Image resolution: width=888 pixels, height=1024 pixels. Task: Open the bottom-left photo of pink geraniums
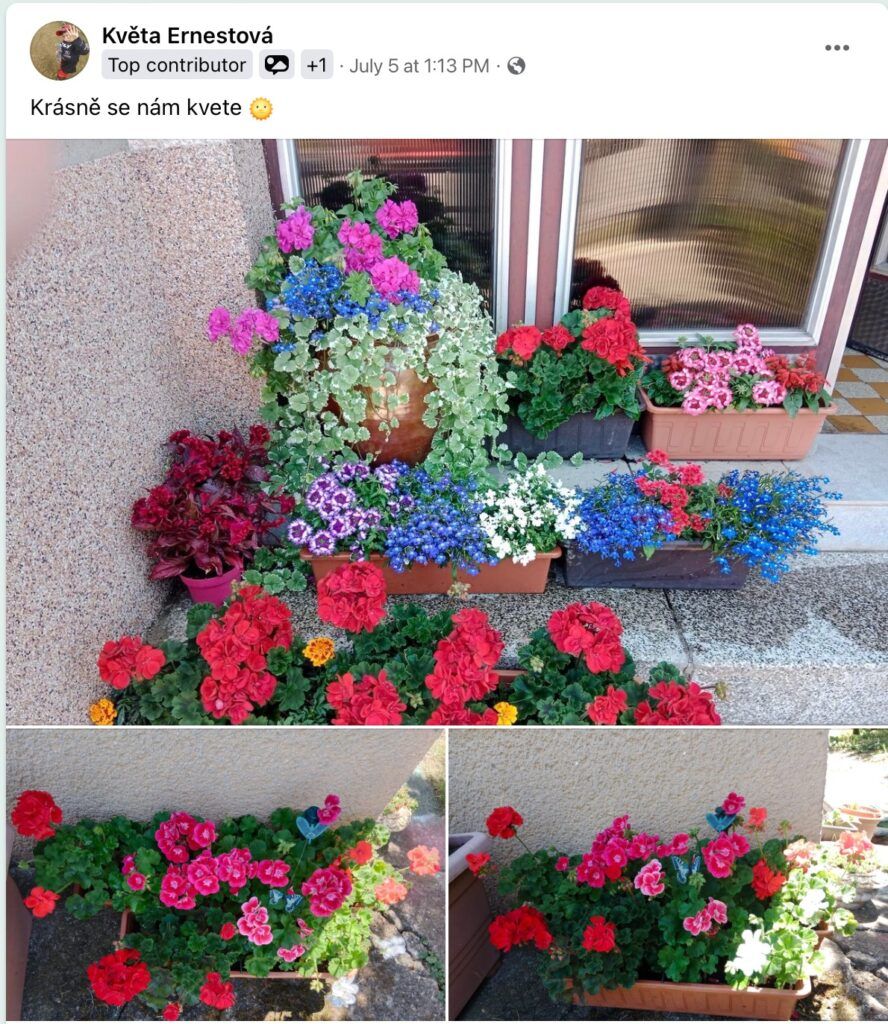coord(225,874)
